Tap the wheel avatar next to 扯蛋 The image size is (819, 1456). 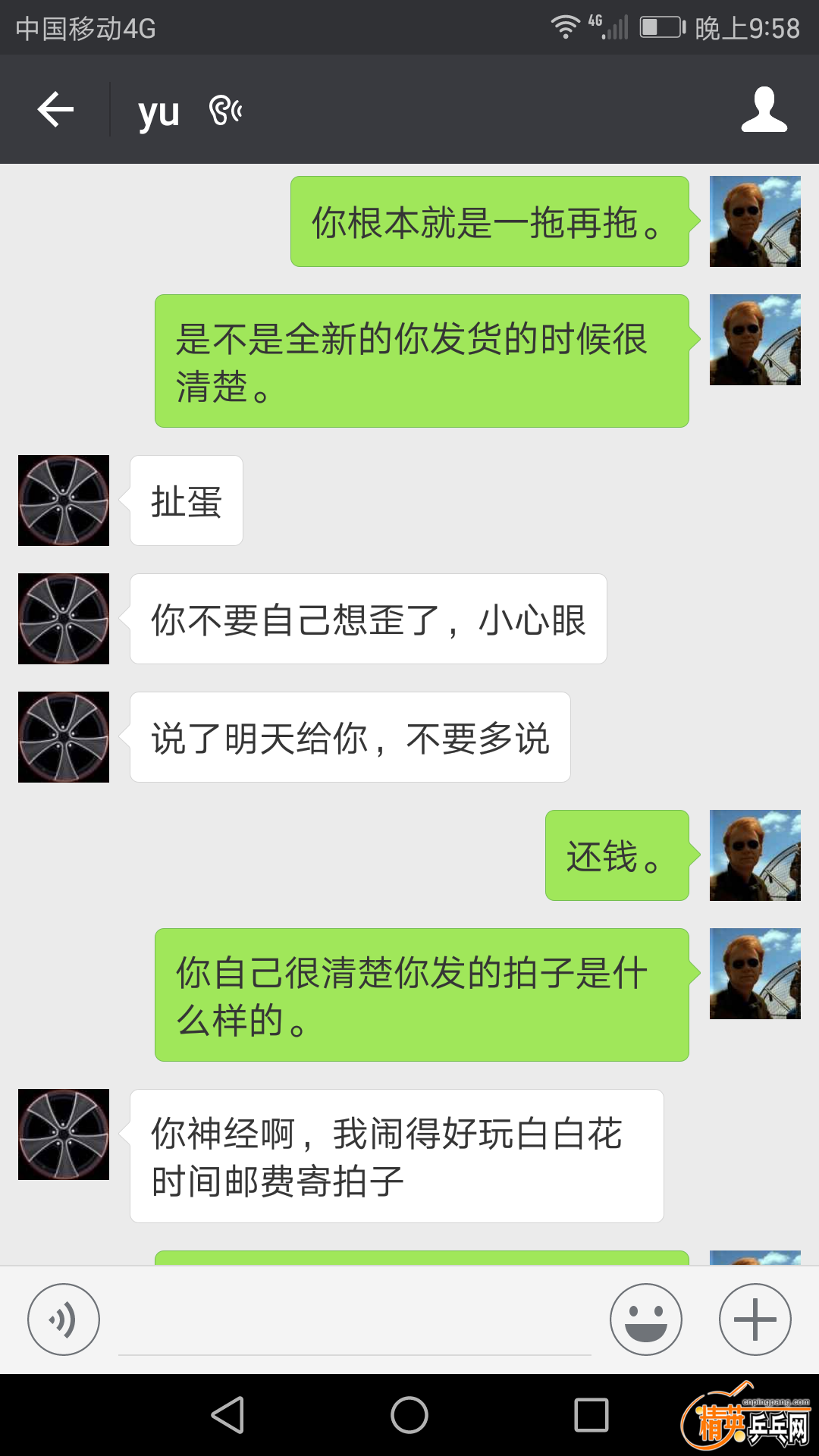point(64,500)
